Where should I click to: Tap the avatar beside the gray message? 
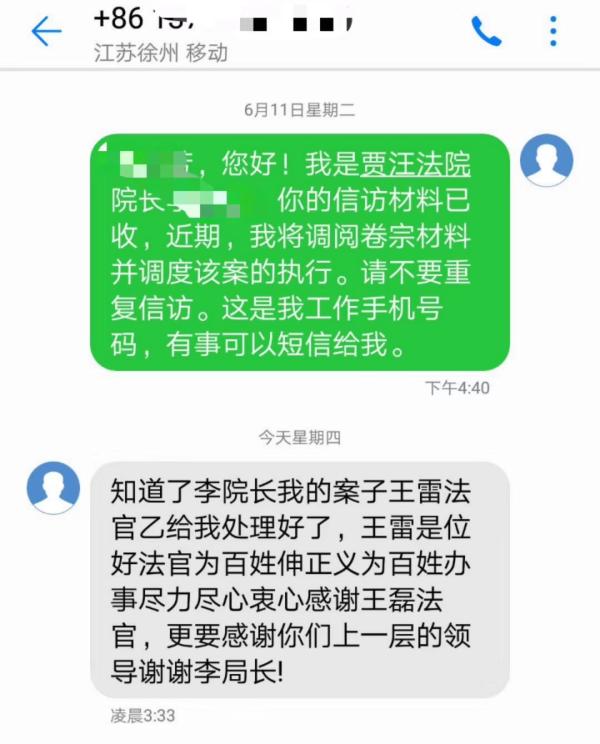point(53,487)
